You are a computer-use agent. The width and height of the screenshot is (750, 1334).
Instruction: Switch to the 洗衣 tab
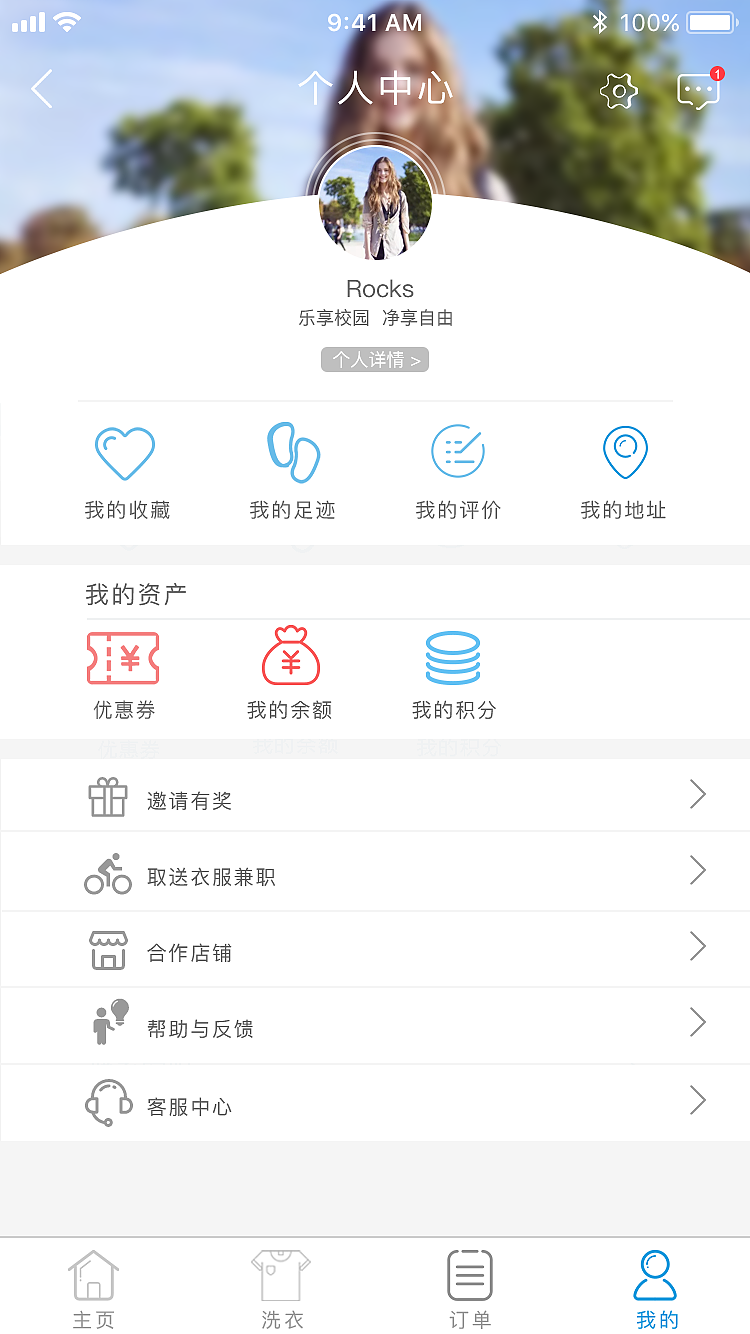[x=281, y=1288]
